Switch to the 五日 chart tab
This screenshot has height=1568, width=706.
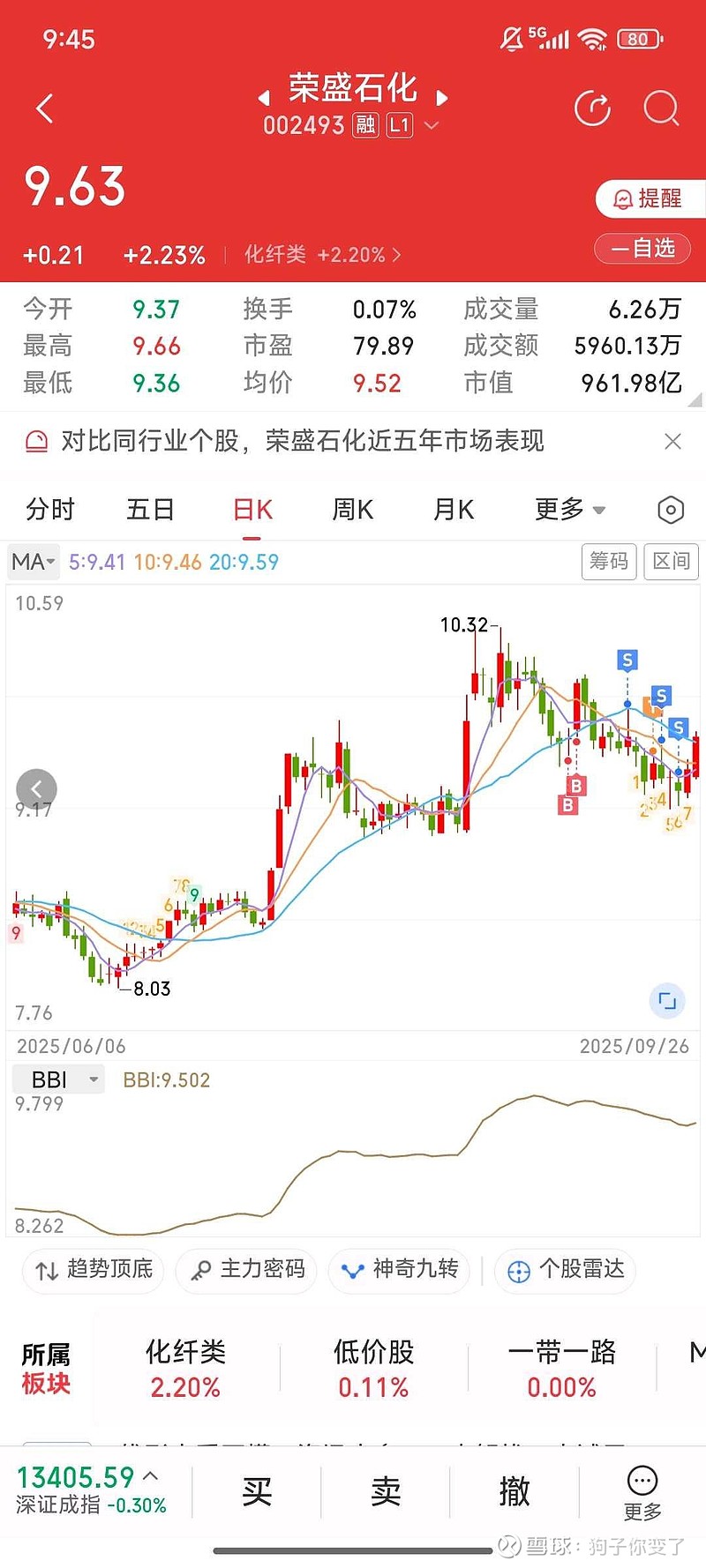[x=150, y=510]
